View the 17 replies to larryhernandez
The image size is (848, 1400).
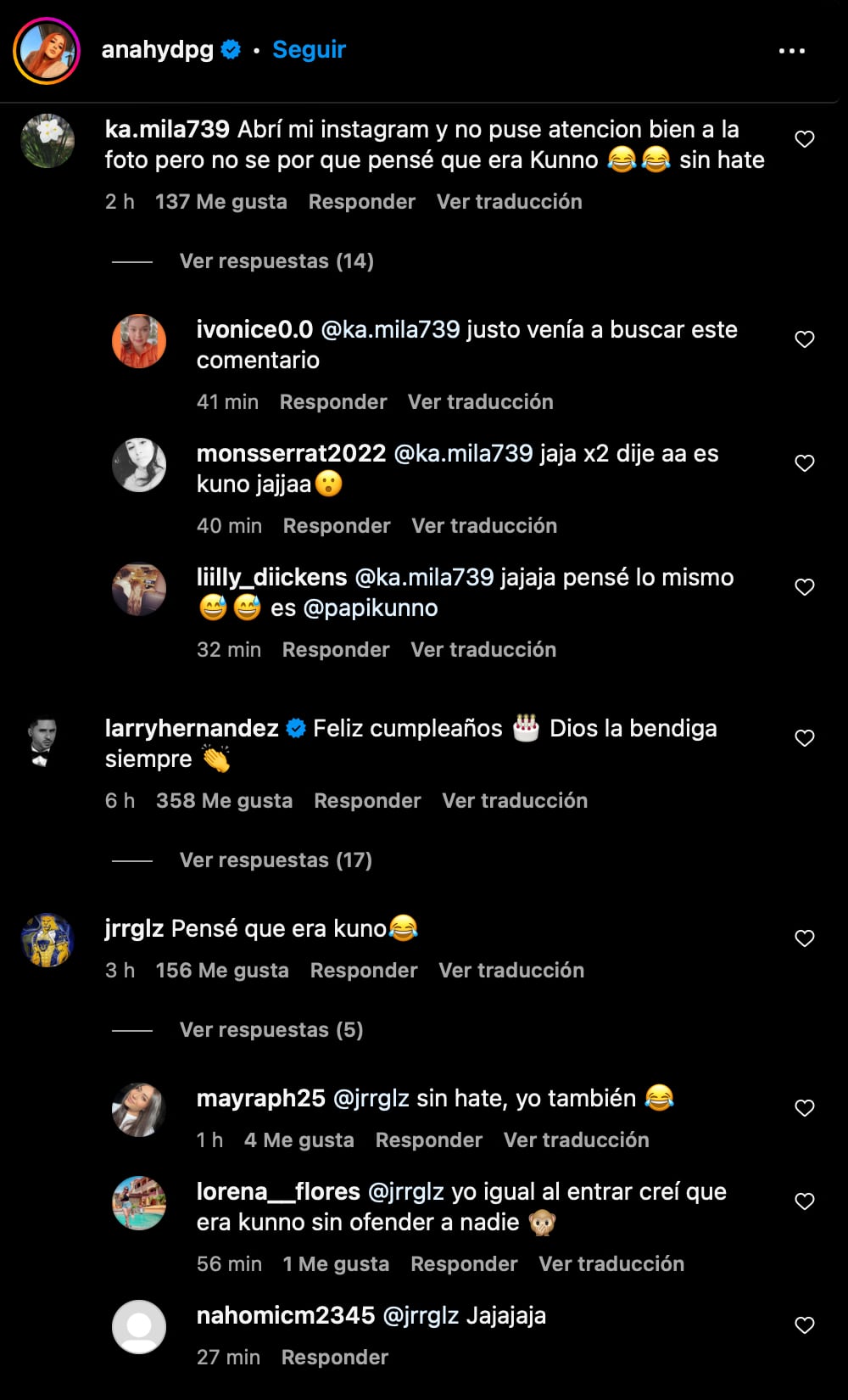[276, 860]
